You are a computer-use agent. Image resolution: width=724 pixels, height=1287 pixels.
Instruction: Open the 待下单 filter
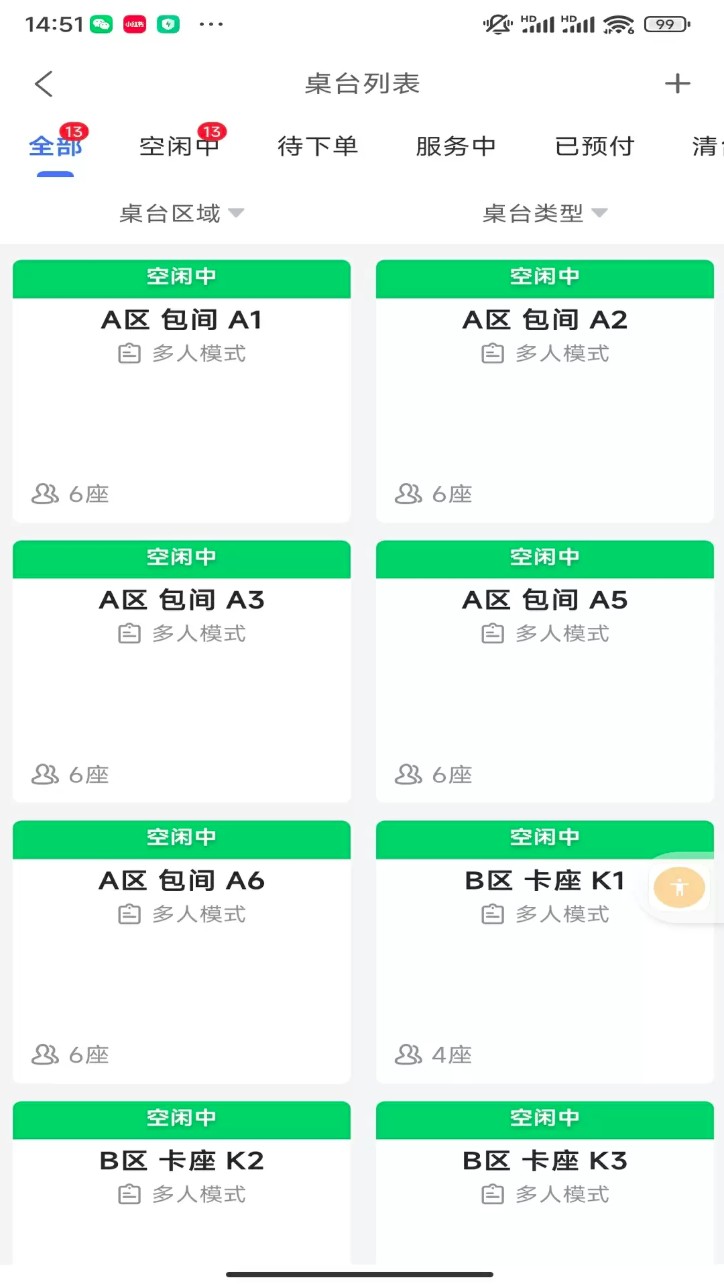click(318, 145)
